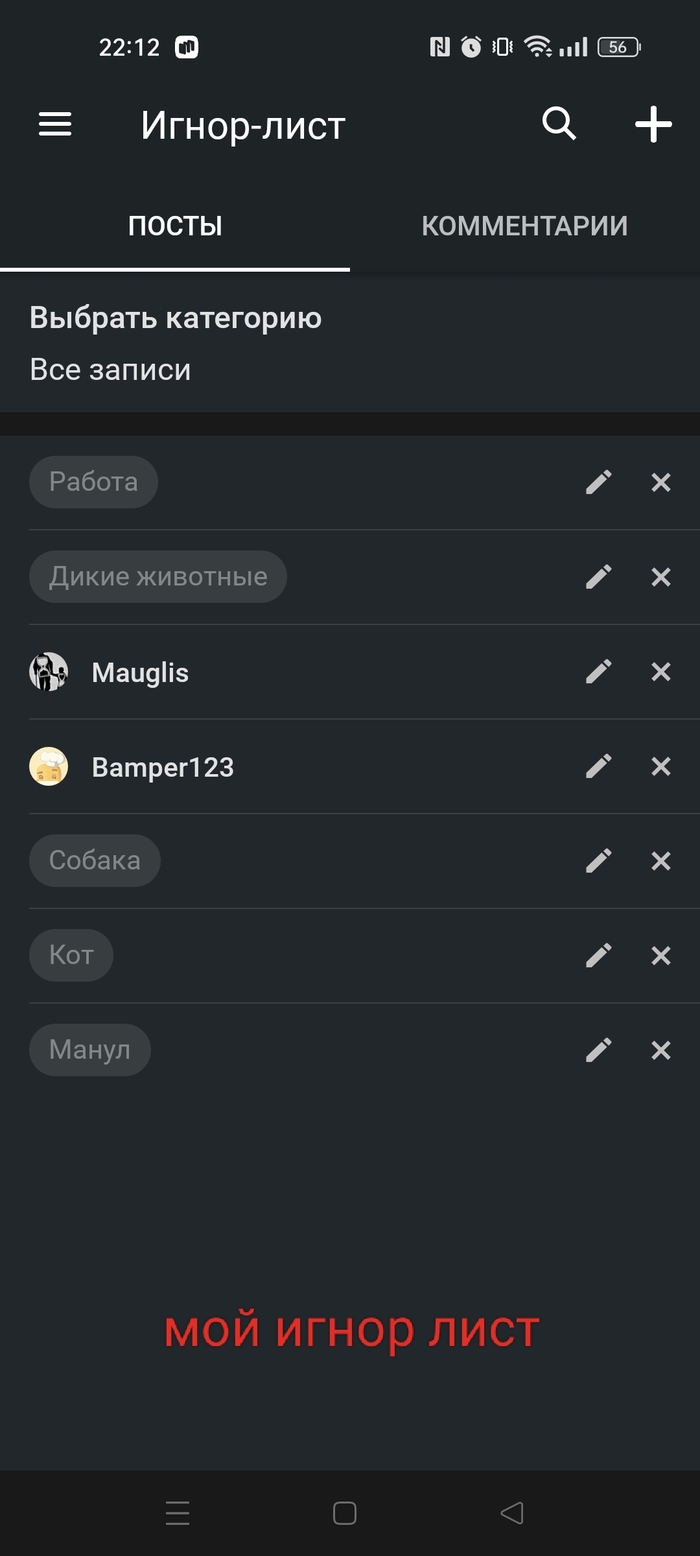Go back using the system back button
The height and width of the screenshot is (1556, 700).
pyautogui.click(x=512, y=1513)
